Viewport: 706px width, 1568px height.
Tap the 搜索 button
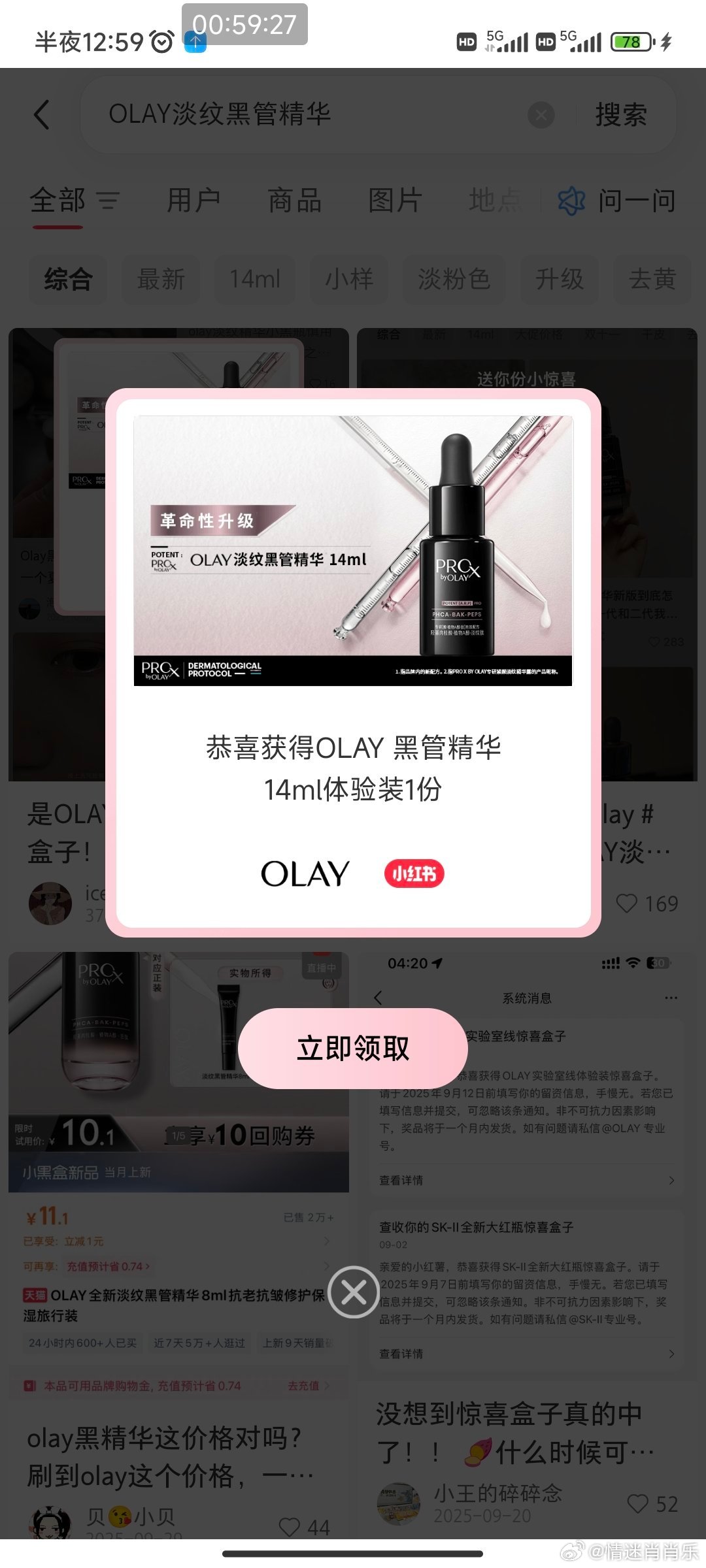(620, 116)
